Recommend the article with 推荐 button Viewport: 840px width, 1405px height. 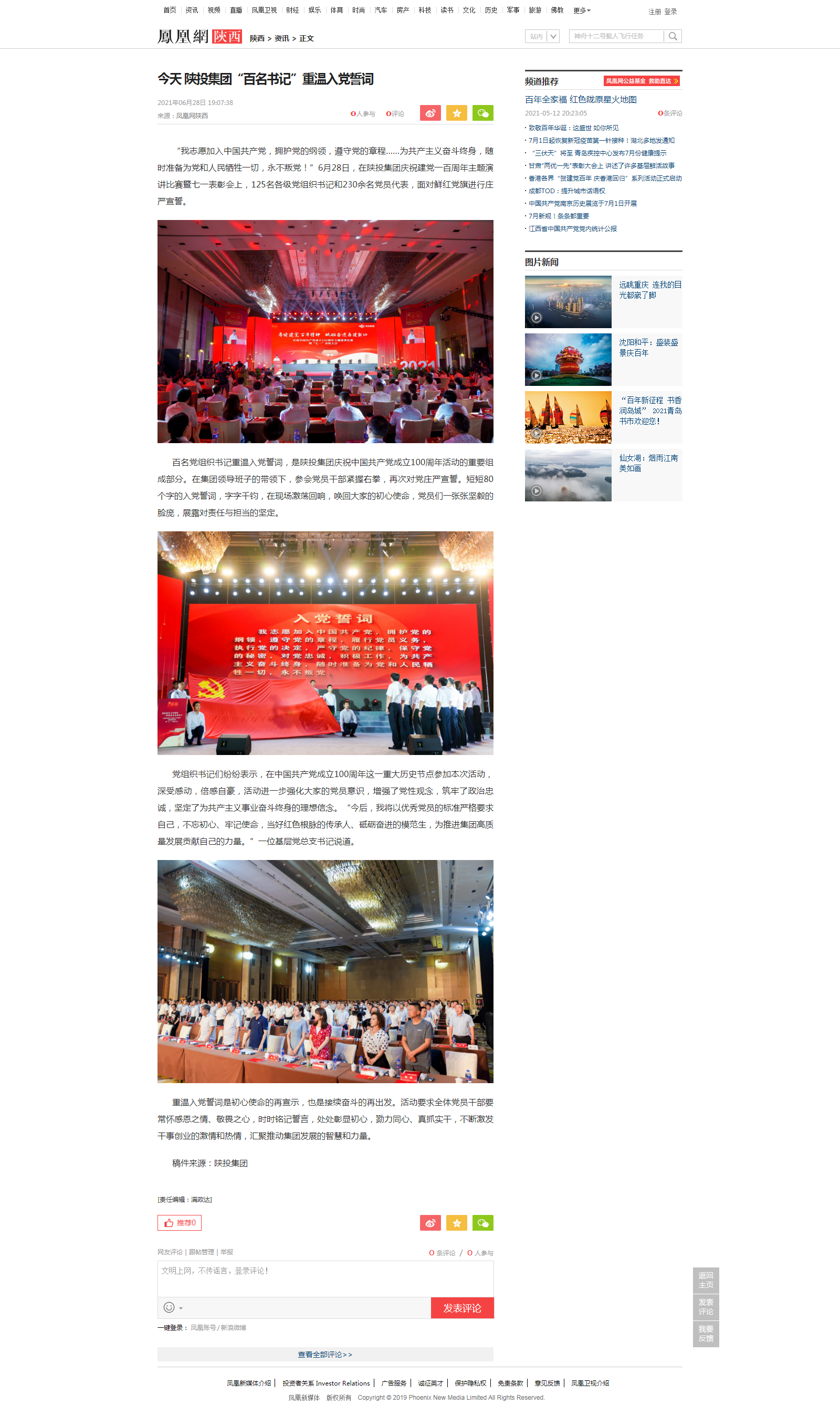(x=180, y=1223)
